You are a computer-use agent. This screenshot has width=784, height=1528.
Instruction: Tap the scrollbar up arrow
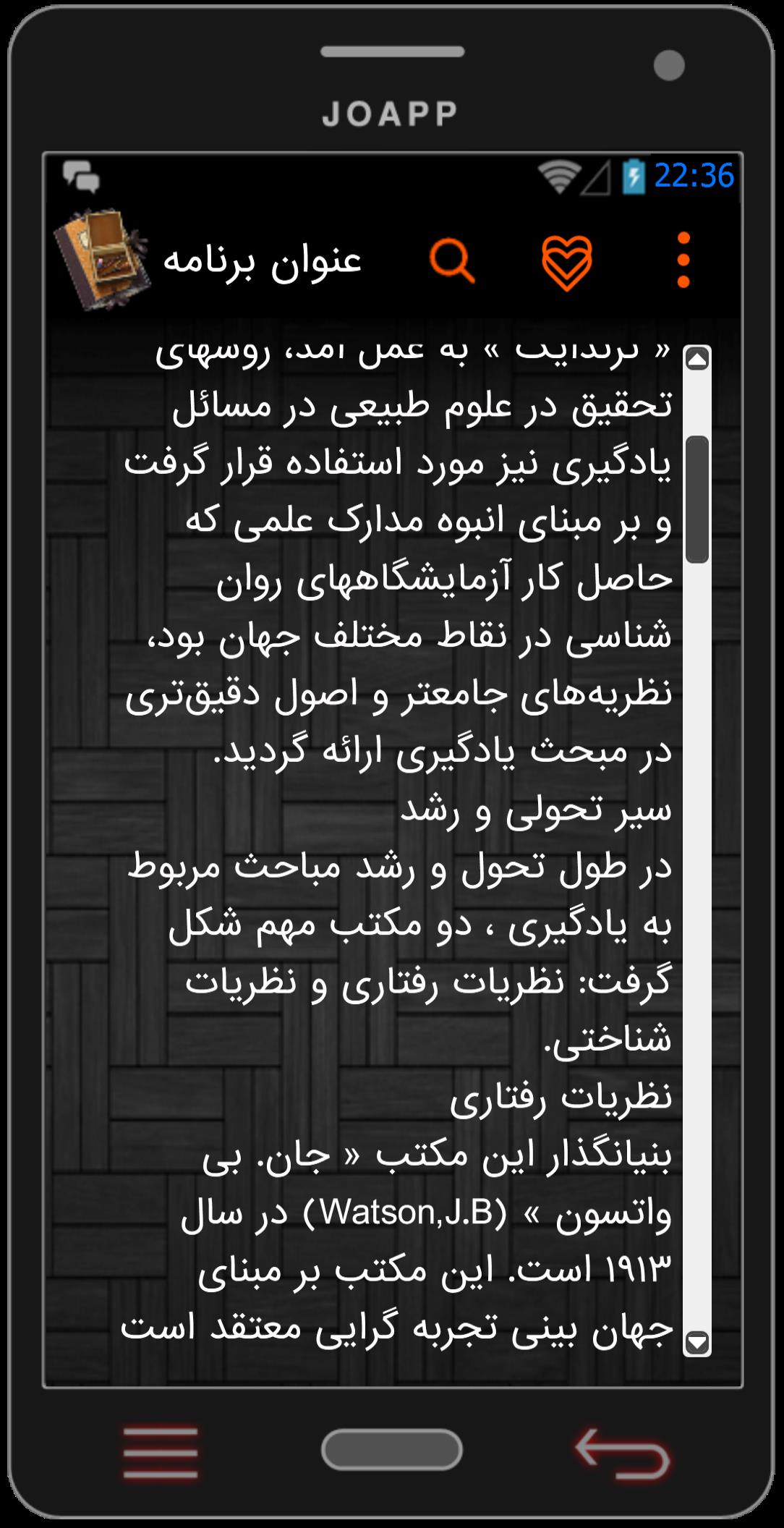pos(697,359)
